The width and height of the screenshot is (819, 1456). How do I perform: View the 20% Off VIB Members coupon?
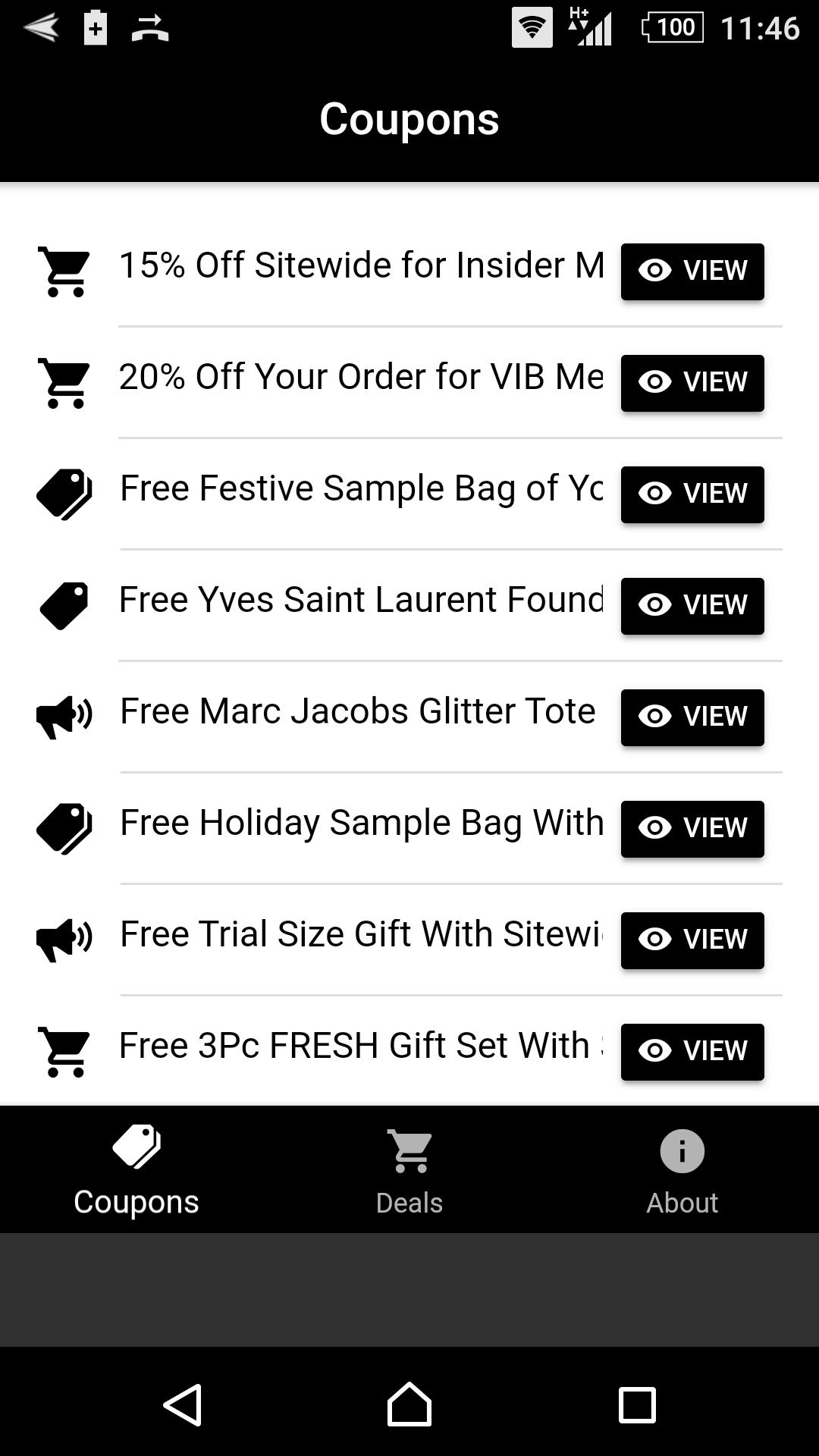point(692,383)
